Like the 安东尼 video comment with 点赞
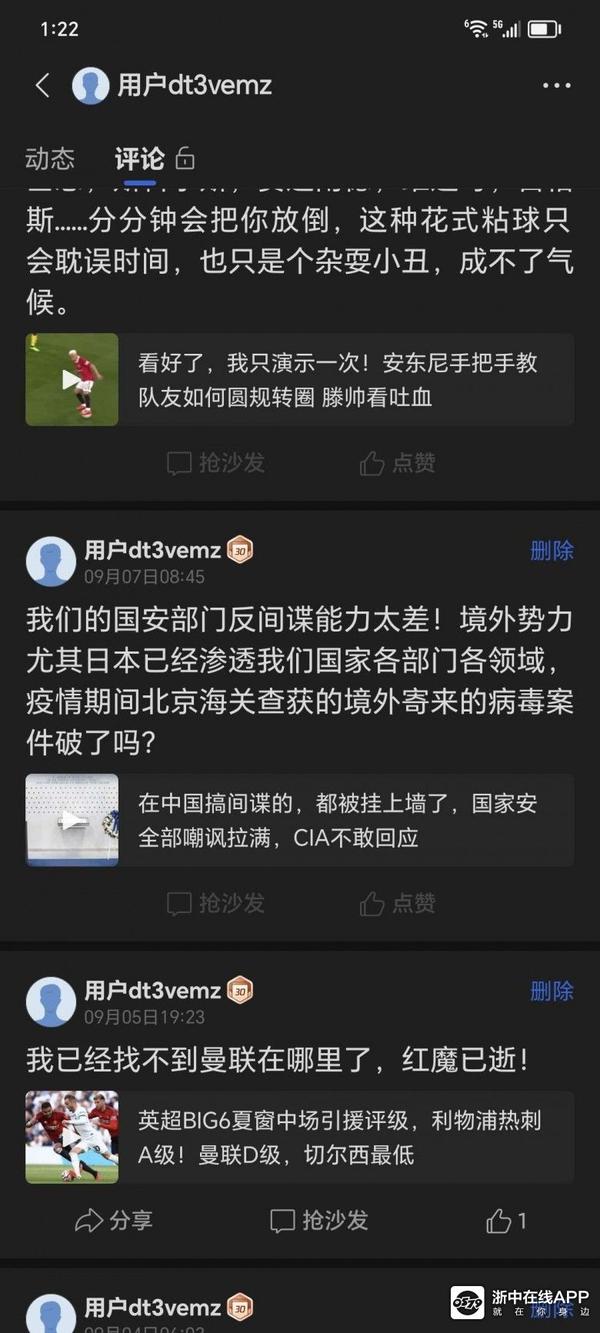600x1333 pixels. click(x=398, y=463)
